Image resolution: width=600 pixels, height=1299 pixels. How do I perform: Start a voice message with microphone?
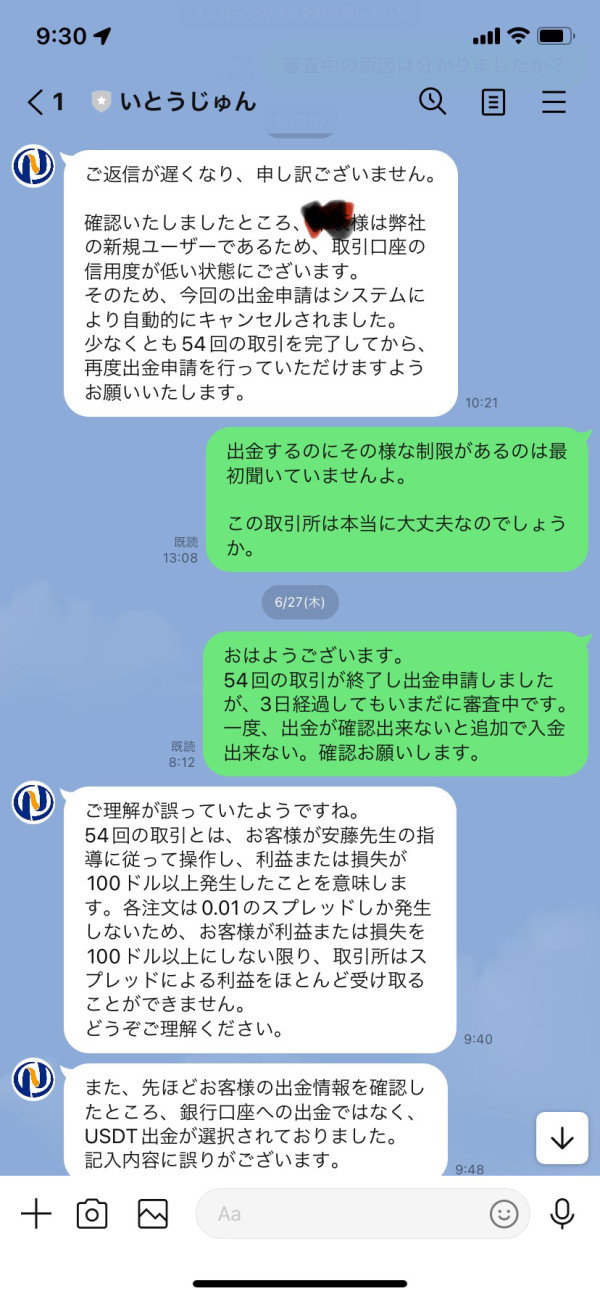(562, 1214)
